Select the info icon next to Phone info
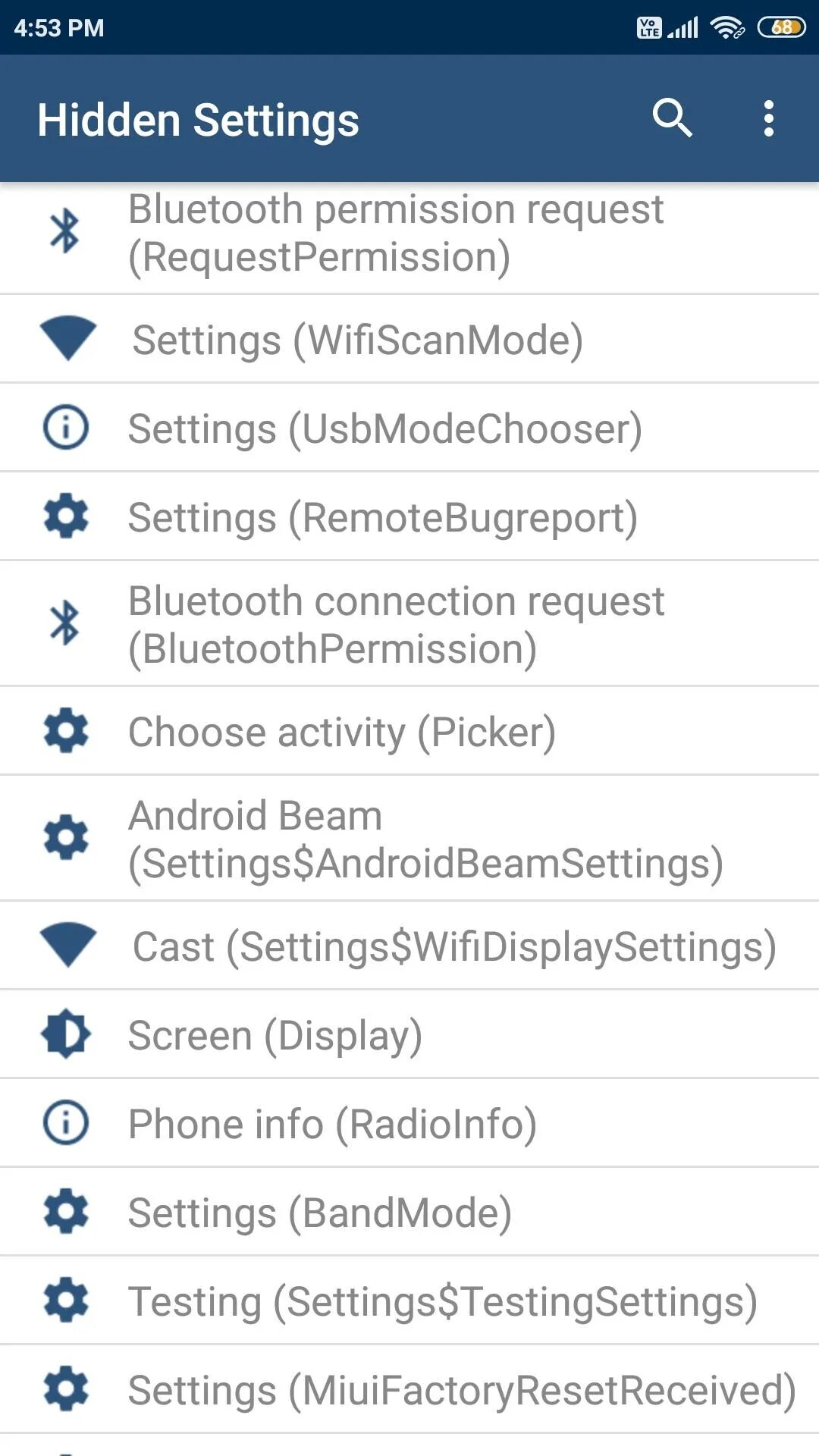Image resolution: width=819 pixels, height=1456 pixels. pos(67,1123)
